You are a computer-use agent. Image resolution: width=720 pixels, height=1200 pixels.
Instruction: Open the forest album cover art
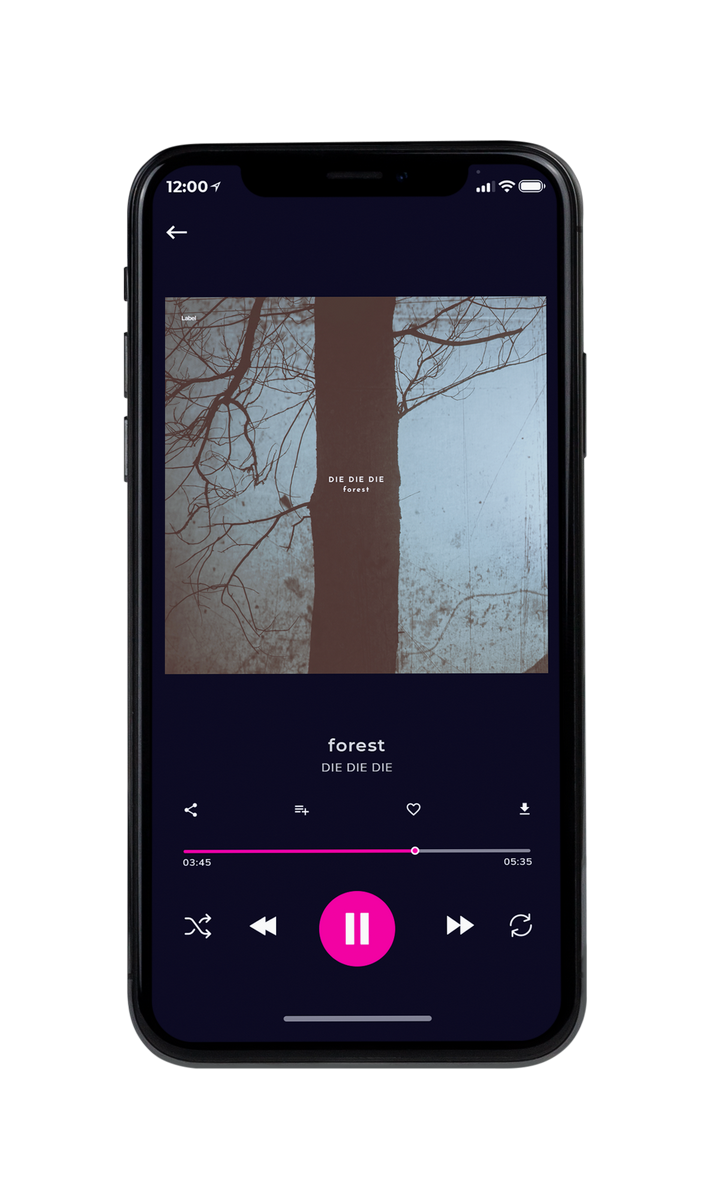(x=356, y=485)
